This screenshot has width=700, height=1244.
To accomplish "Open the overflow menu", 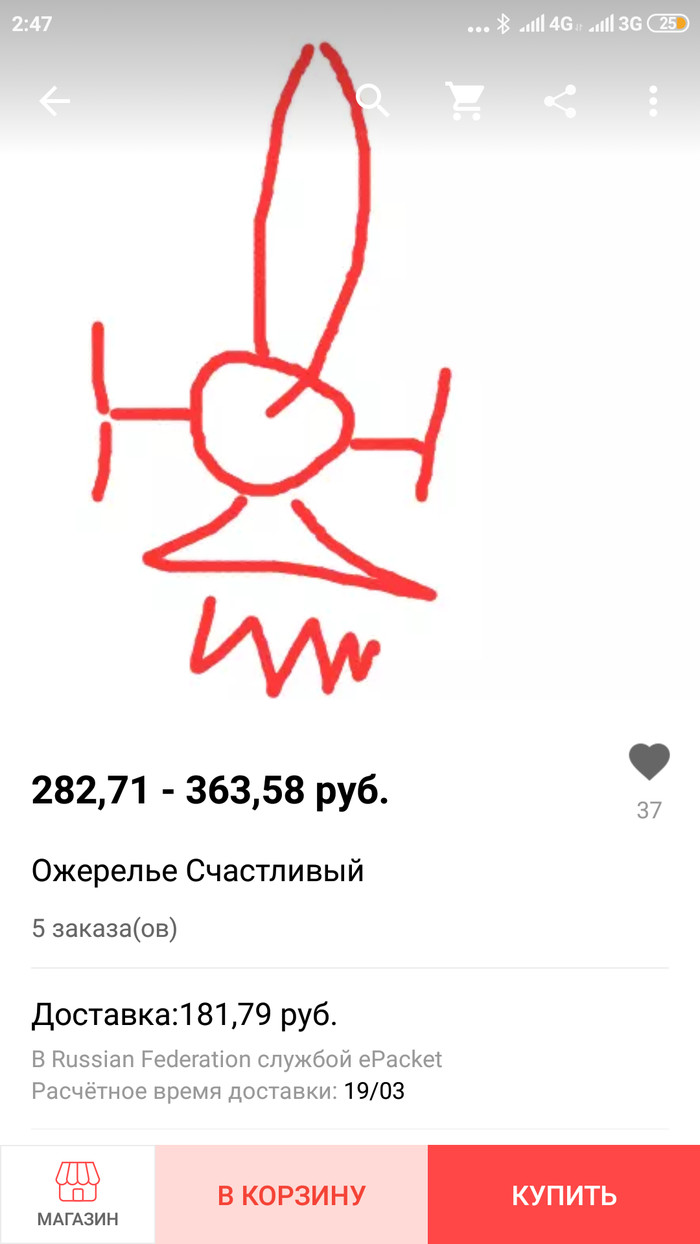I will click(x=653, y=101).
